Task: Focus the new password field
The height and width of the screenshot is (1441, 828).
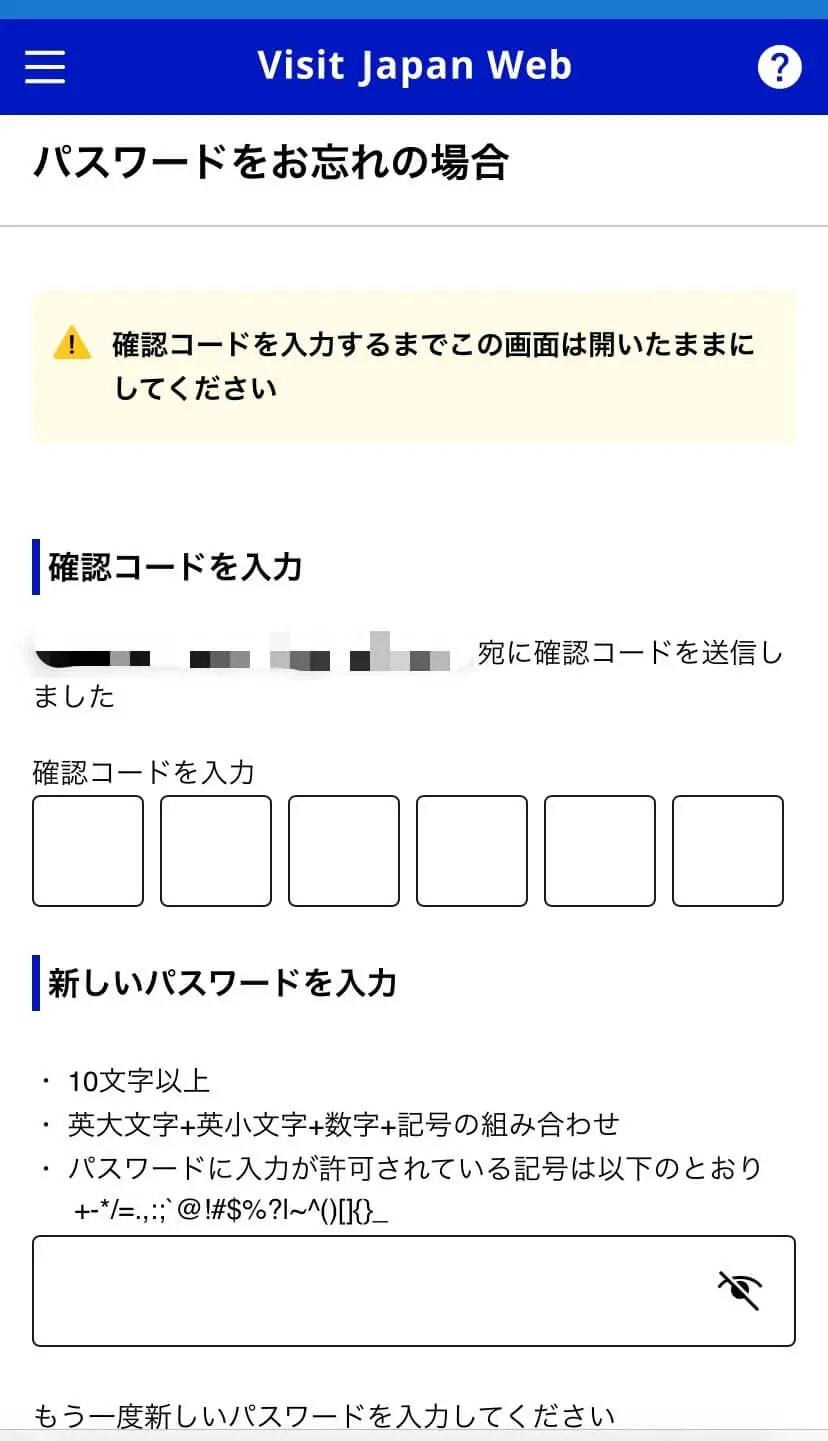Action: (414, 1291)
